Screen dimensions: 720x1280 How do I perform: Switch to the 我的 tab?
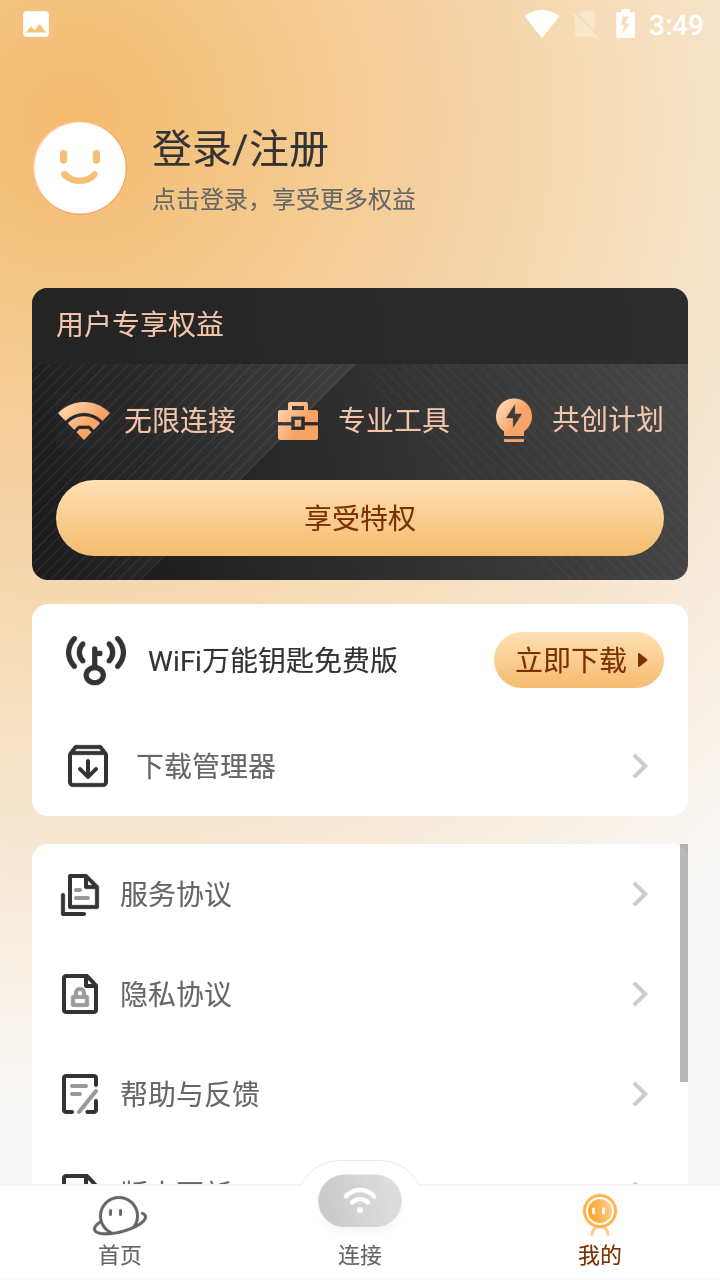598,1232
